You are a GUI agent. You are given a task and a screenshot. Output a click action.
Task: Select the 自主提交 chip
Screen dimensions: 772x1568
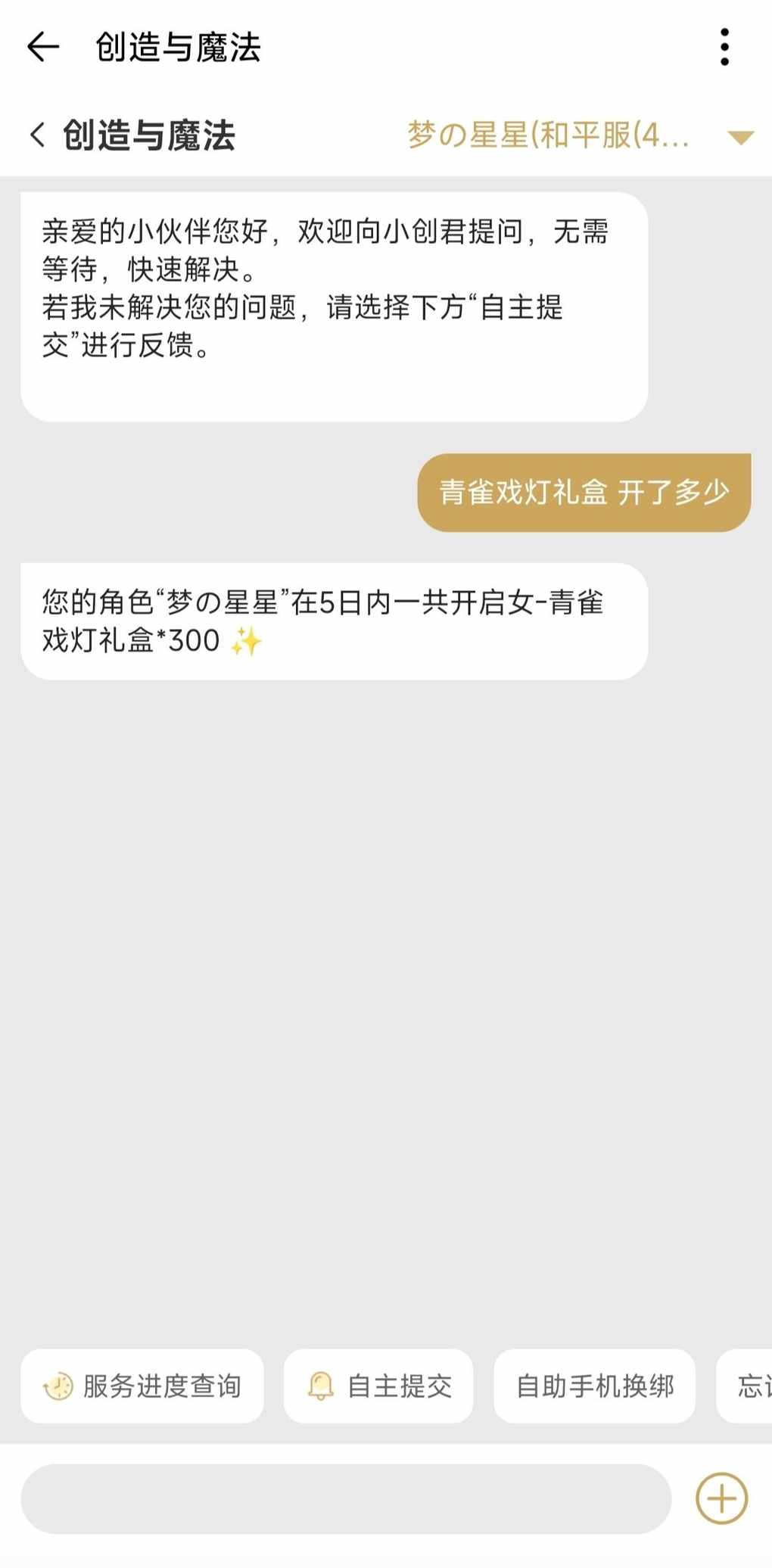(378, 1386)
